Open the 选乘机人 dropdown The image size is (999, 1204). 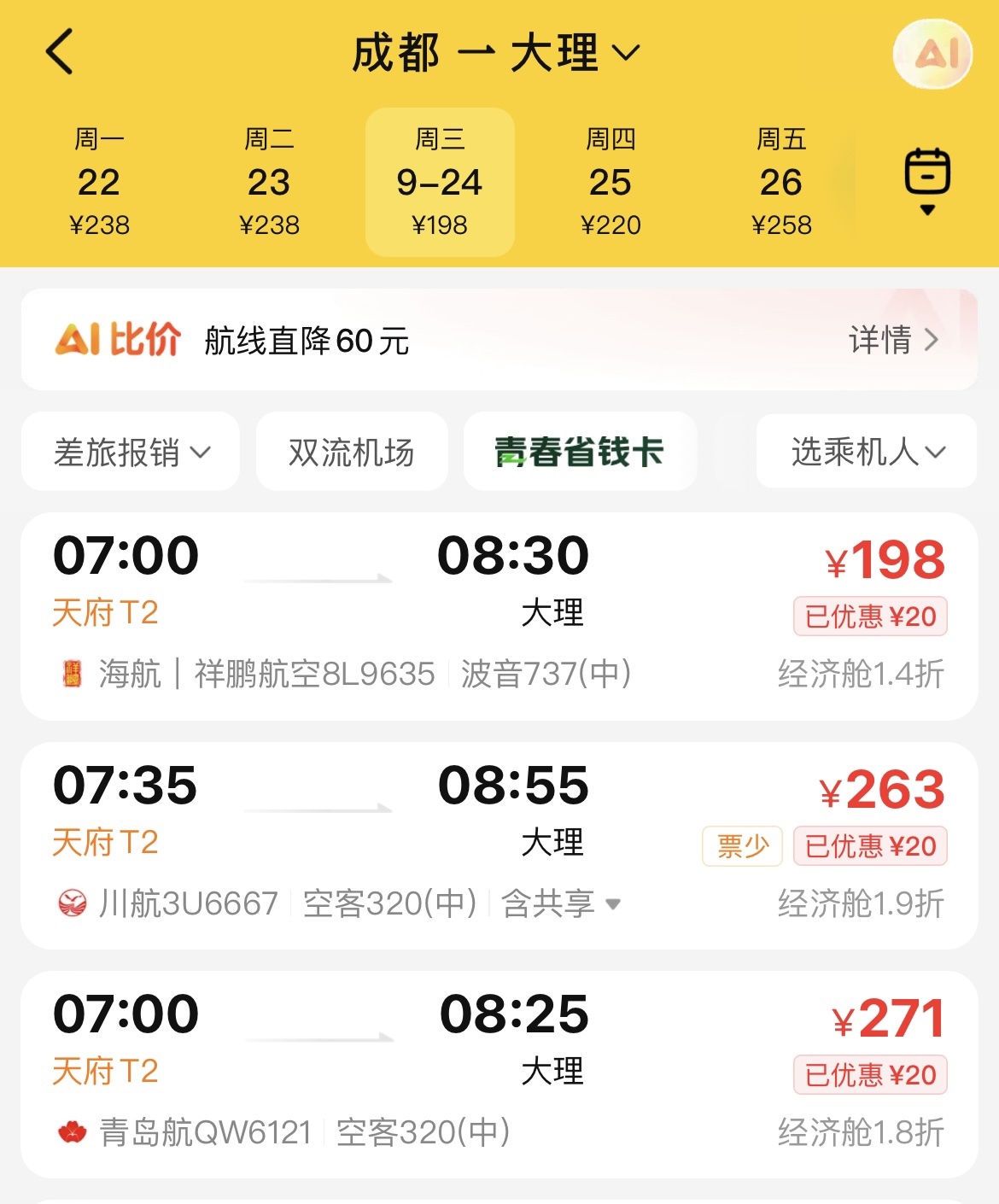[x=867, y=452]
